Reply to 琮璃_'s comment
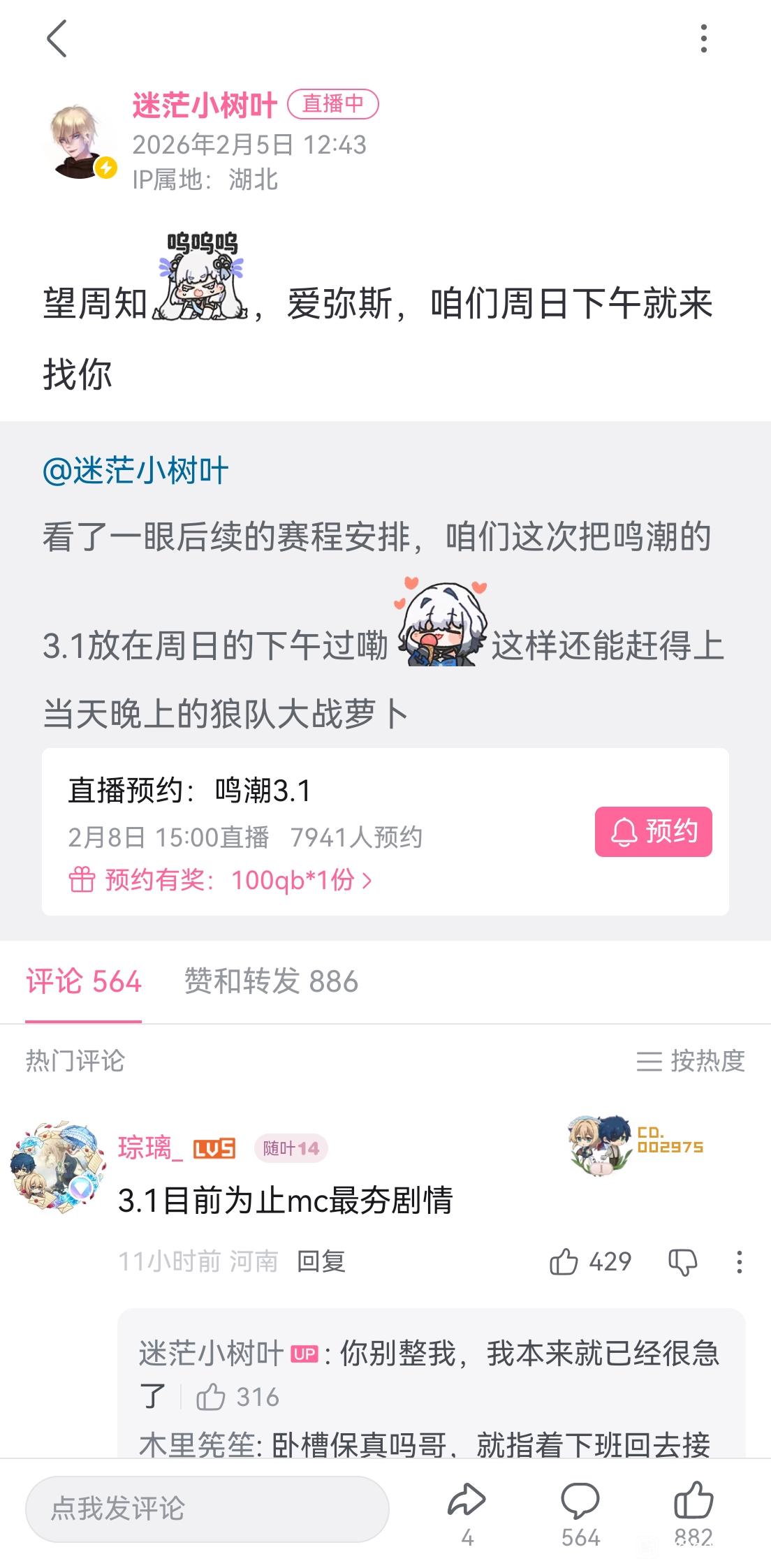 coord(321,1261)
